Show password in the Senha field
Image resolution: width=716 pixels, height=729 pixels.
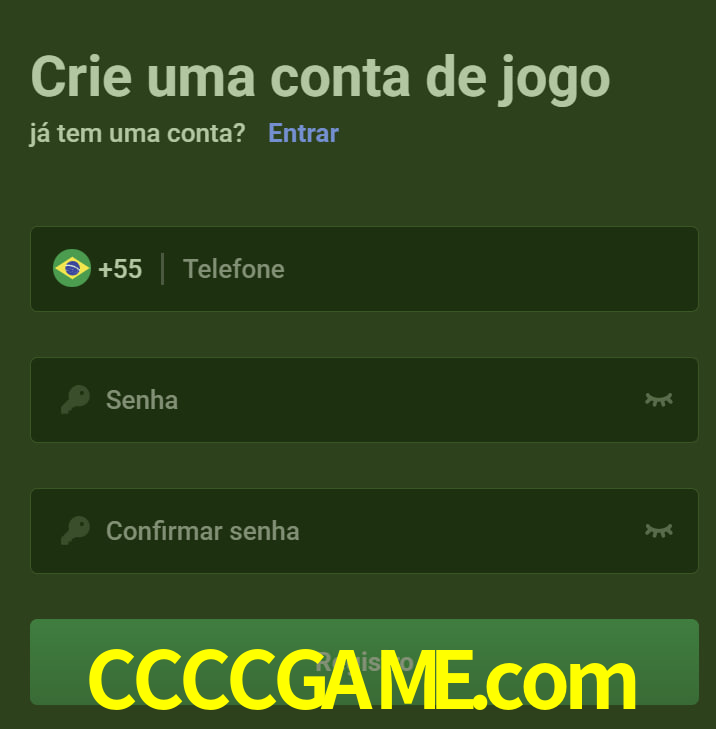[x=658, y=400]
